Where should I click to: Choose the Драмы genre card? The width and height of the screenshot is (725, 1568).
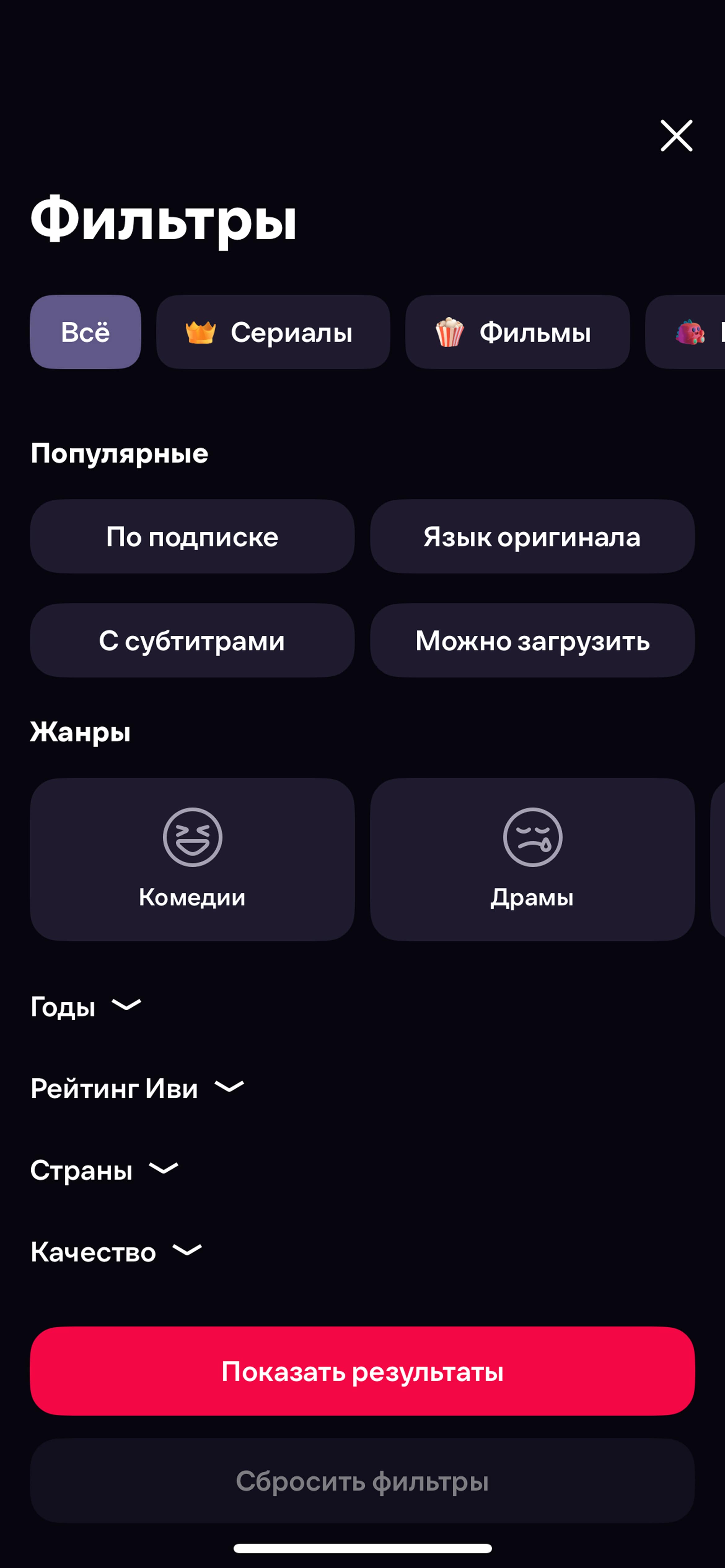532,860
